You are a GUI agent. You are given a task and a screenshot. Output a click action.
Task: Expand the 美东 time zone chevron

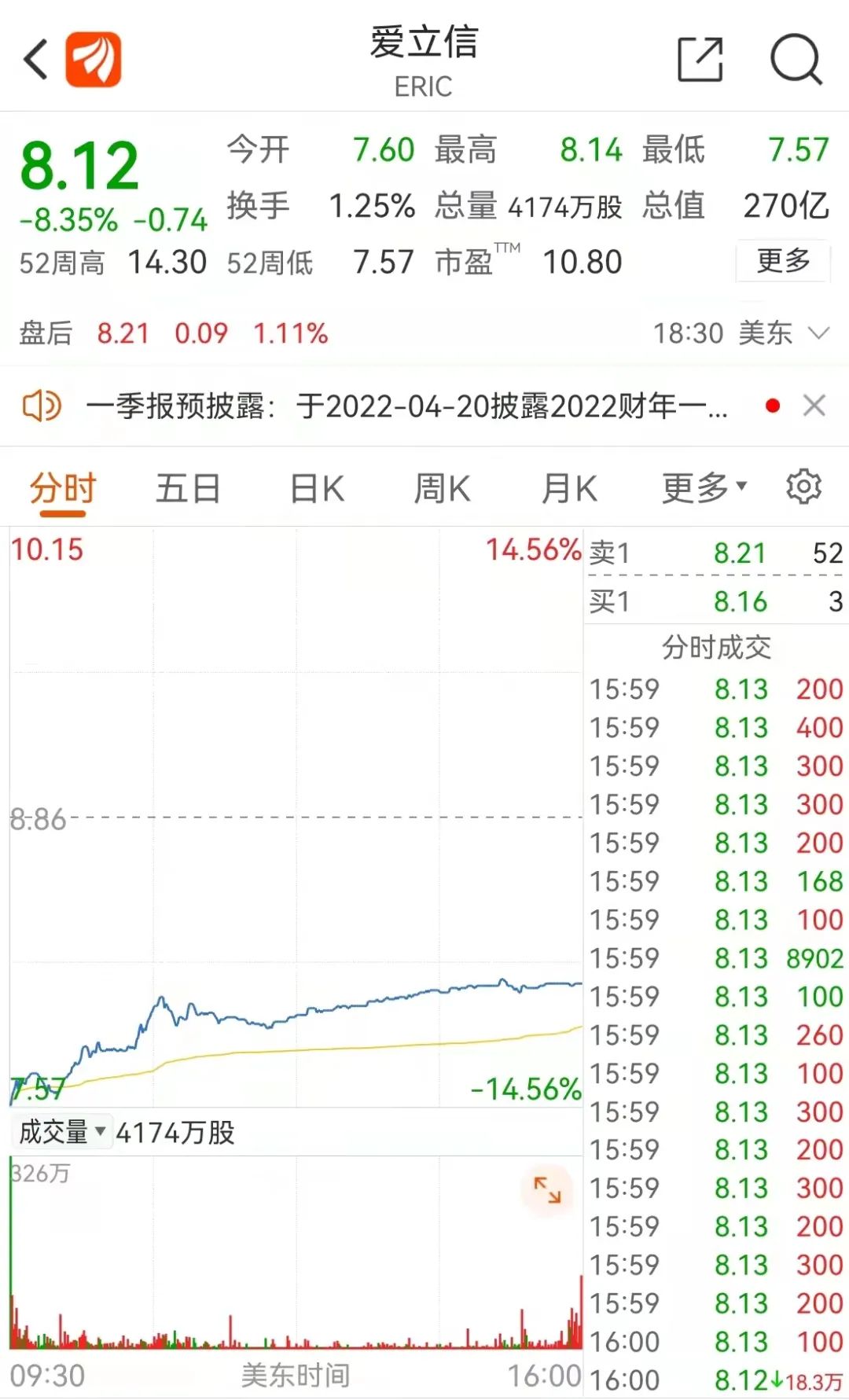[820, 333]
